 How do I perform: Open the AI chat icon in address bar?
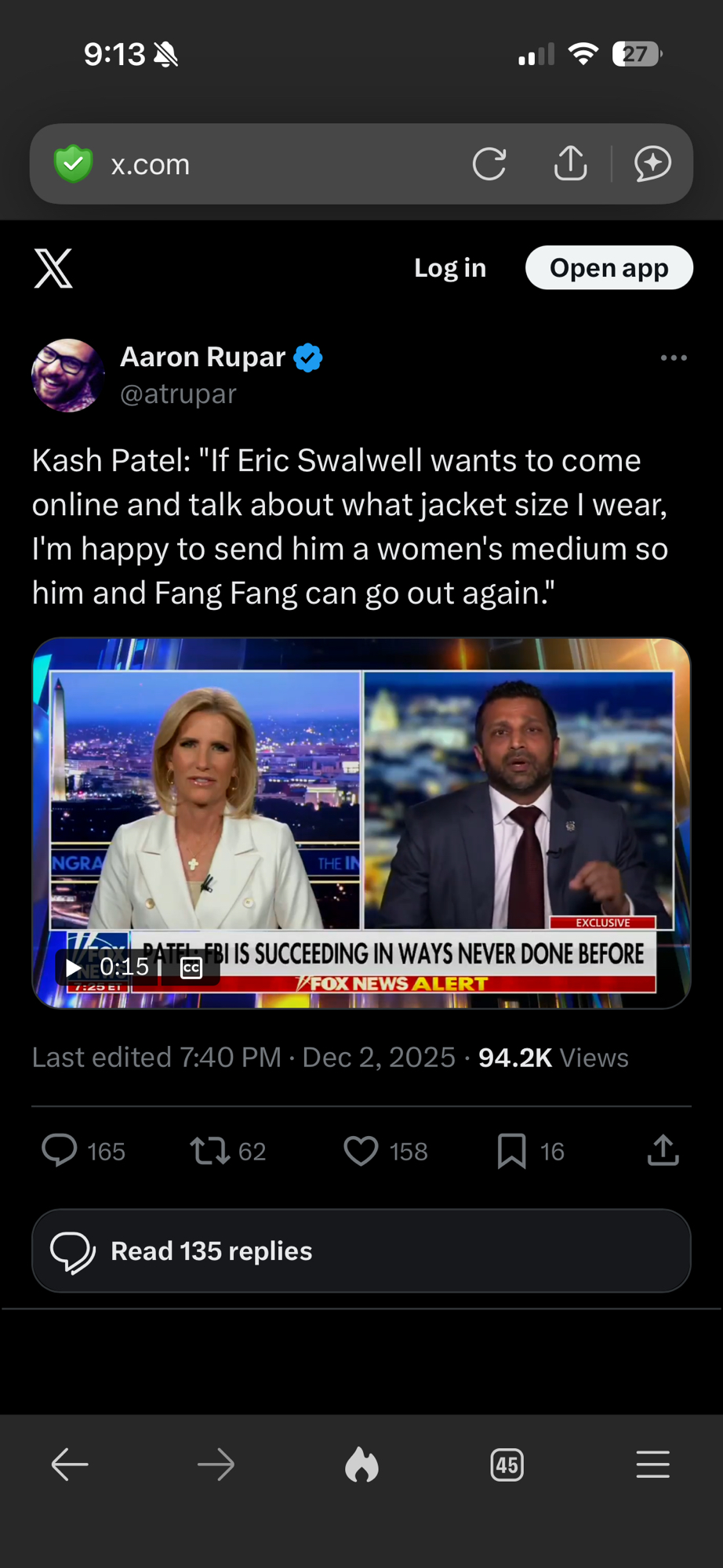(x=652, y=164)
